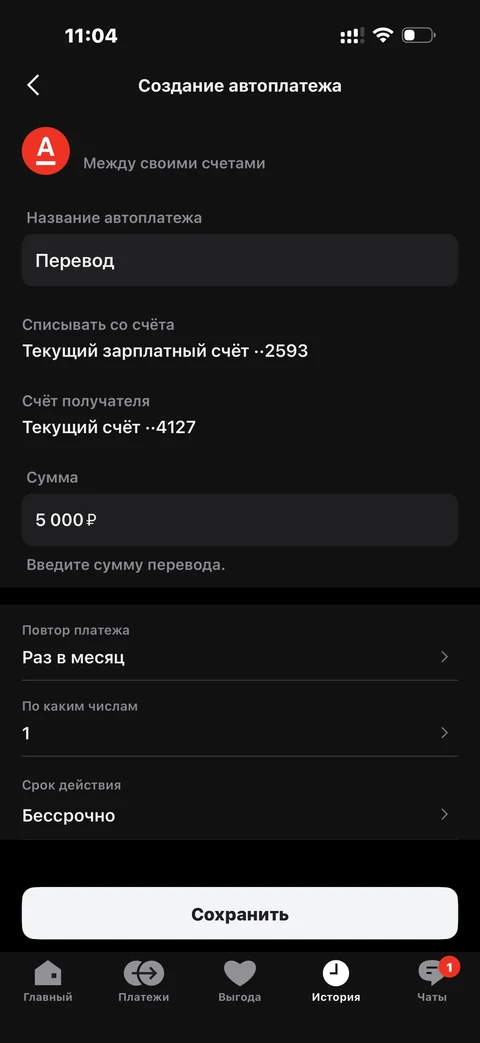This screenshot has width=480, height=1043.
Task: Open the "История" tab
Action: point(336,981)
